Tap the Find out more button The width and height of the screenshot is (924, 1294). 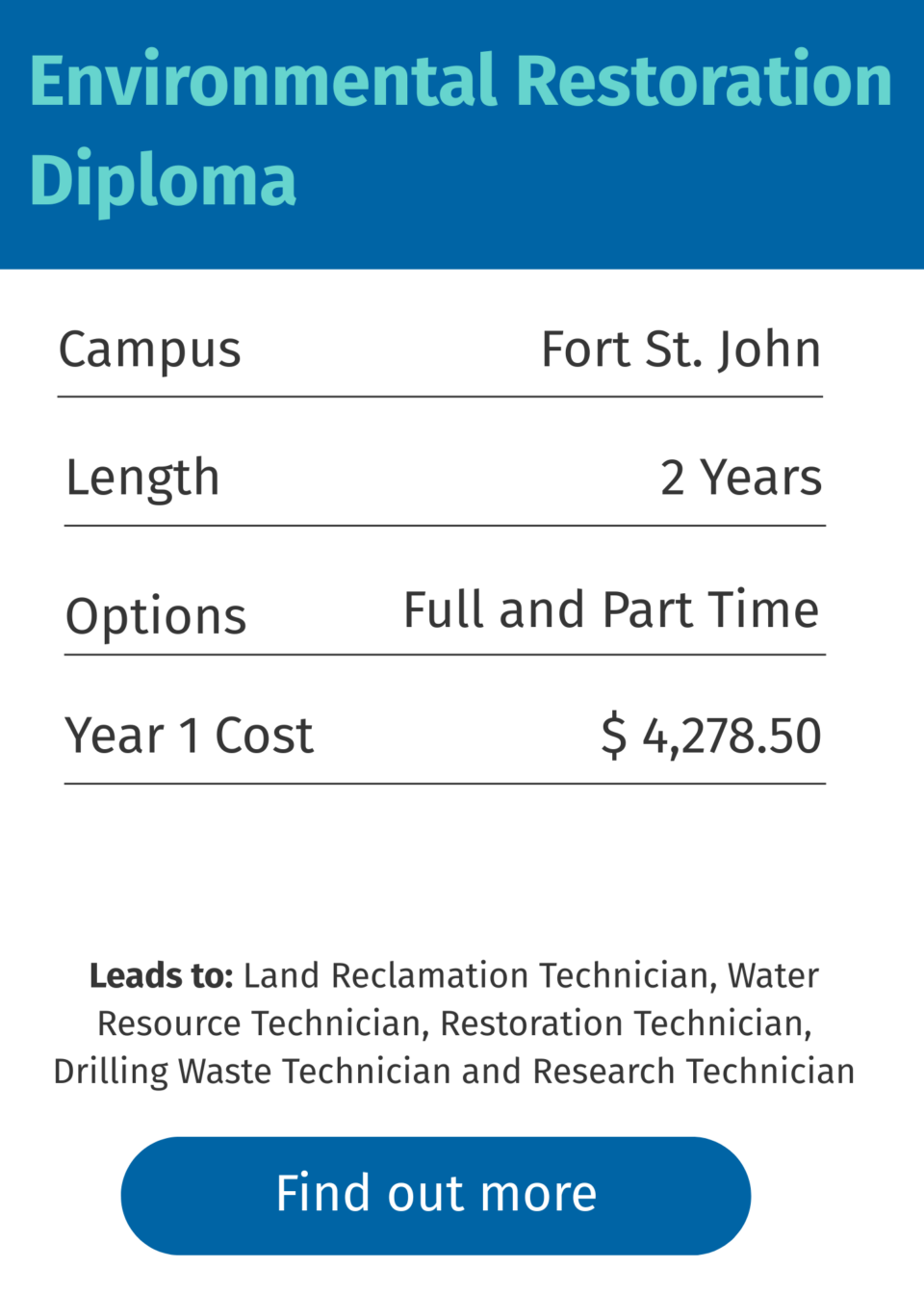pos(435,1195)
